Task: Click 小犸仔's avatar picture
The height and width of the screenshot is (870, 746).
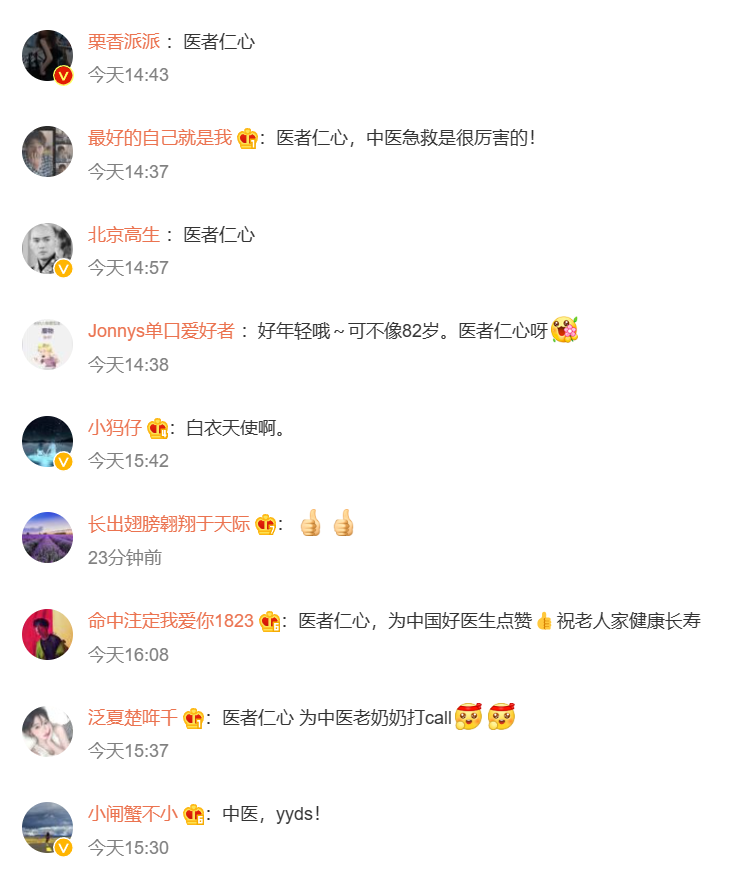Action: pyautogui.click(x=47, y=440)
